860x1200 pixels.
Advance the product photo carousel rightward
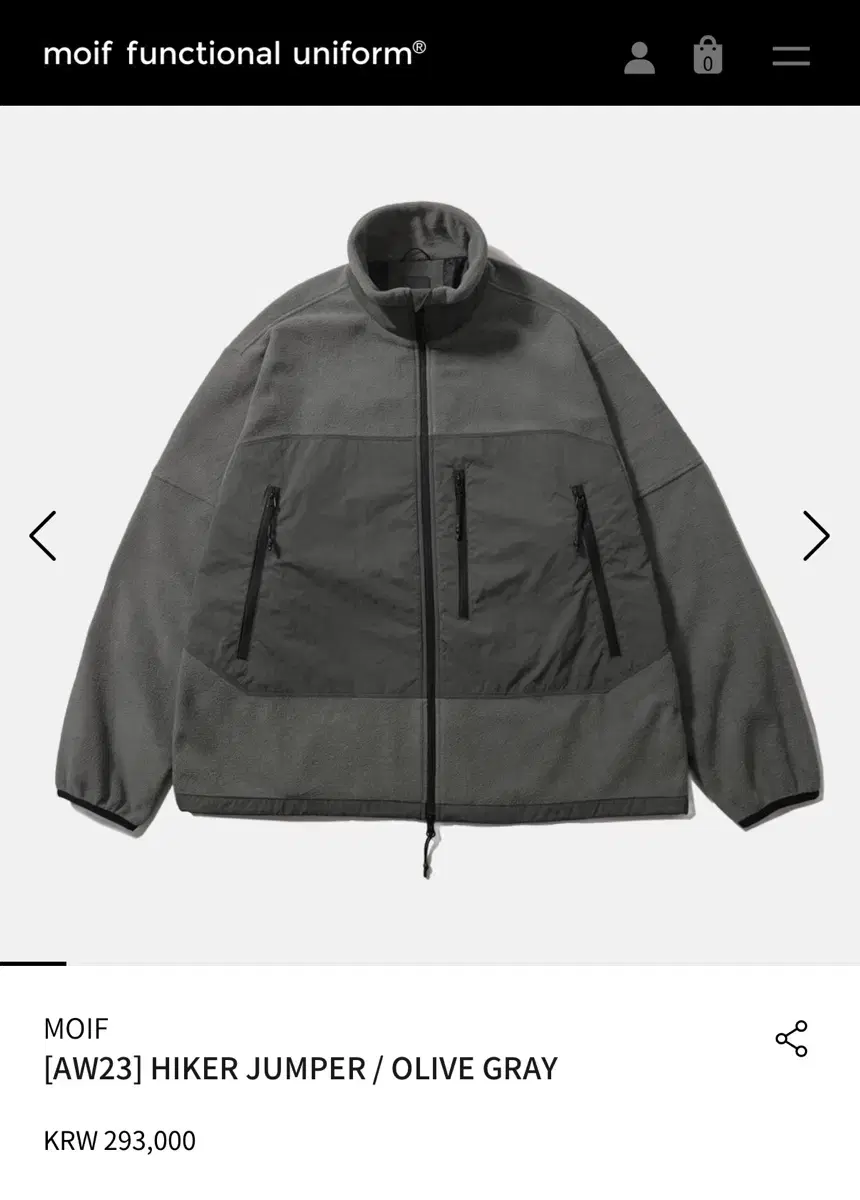[x=815, y=536]
